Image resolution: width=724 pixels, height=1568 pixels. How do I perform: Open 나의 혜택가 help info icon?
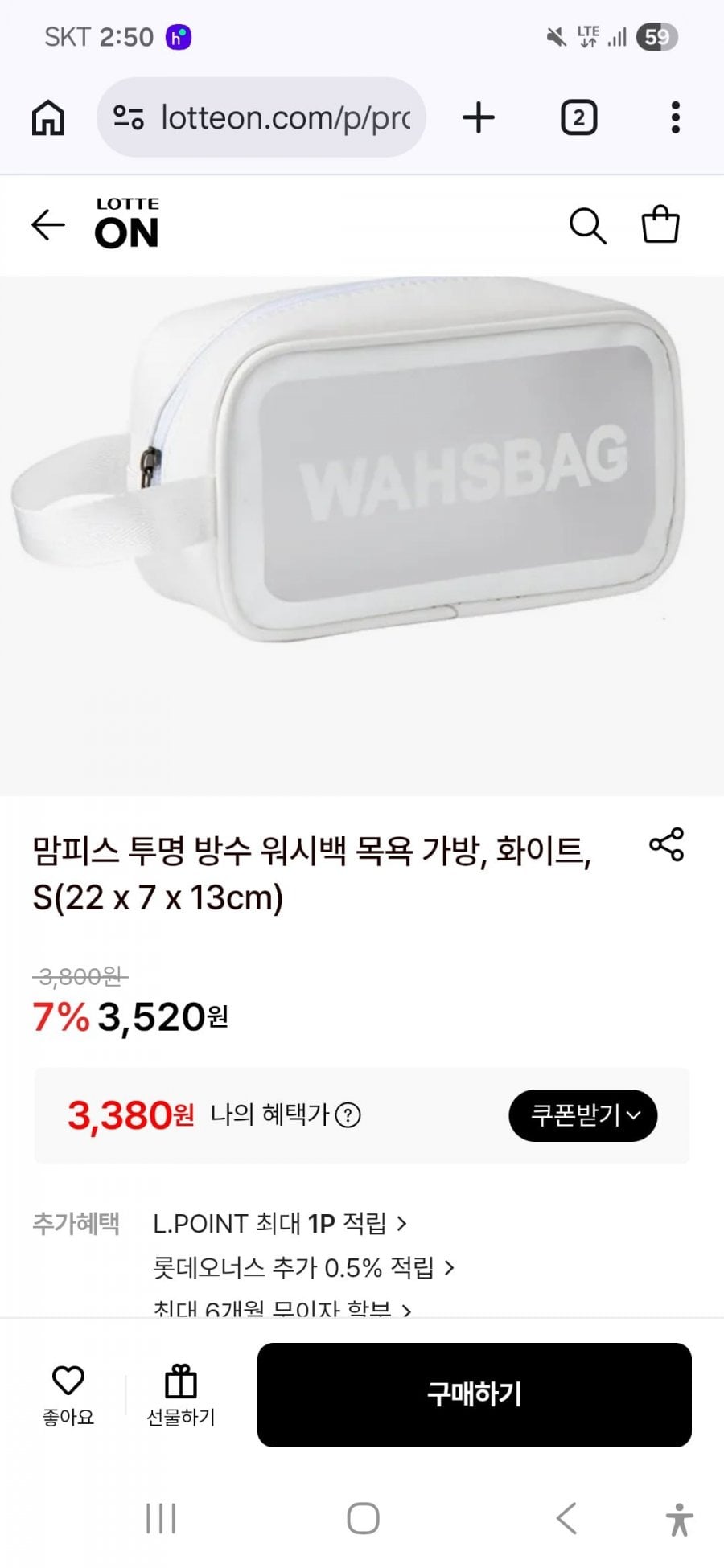click(x=348, y=1115)
